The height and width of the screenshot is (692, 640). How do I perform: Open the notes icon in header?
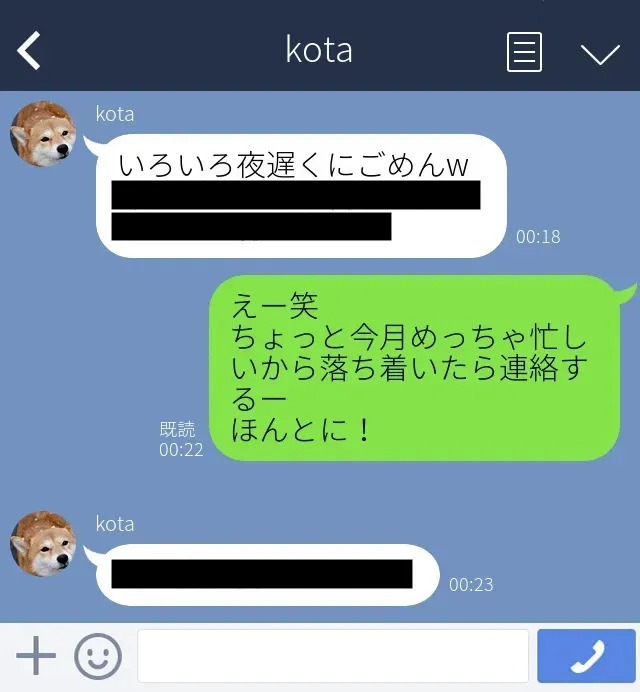click(x=524, y=52)
